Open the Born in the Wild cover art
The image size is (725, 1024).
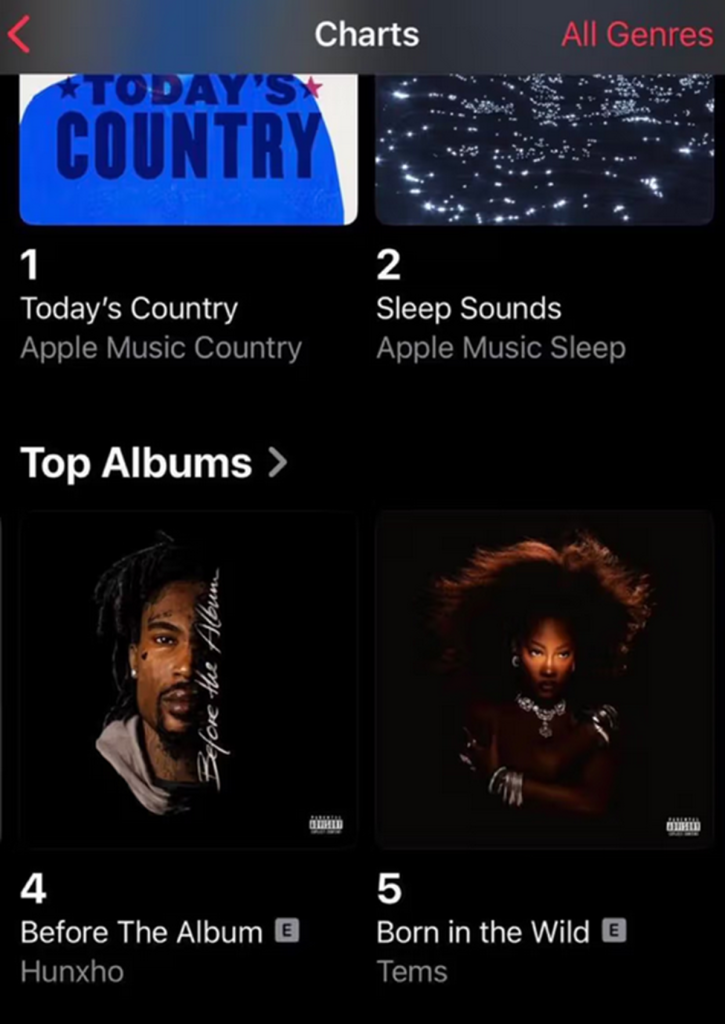point(542,678)
